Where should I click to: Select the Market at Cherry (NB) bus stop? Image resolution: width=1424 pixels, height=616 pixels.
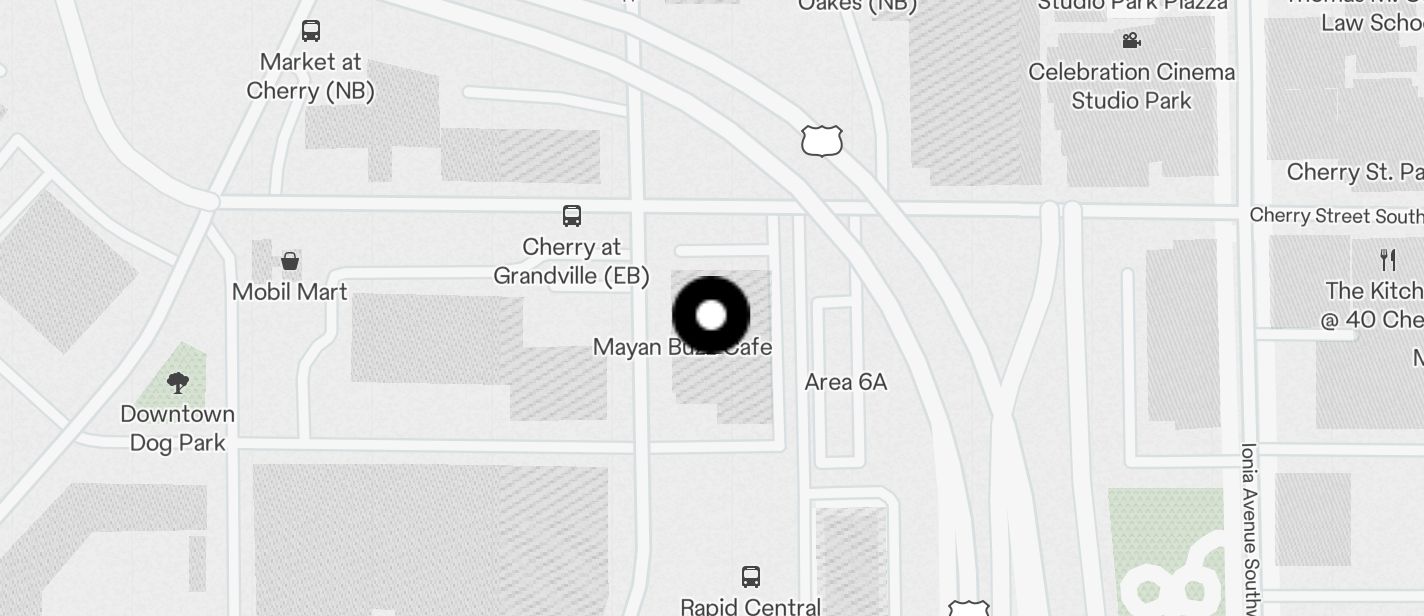pyautogui.click(x=311, y=31)
